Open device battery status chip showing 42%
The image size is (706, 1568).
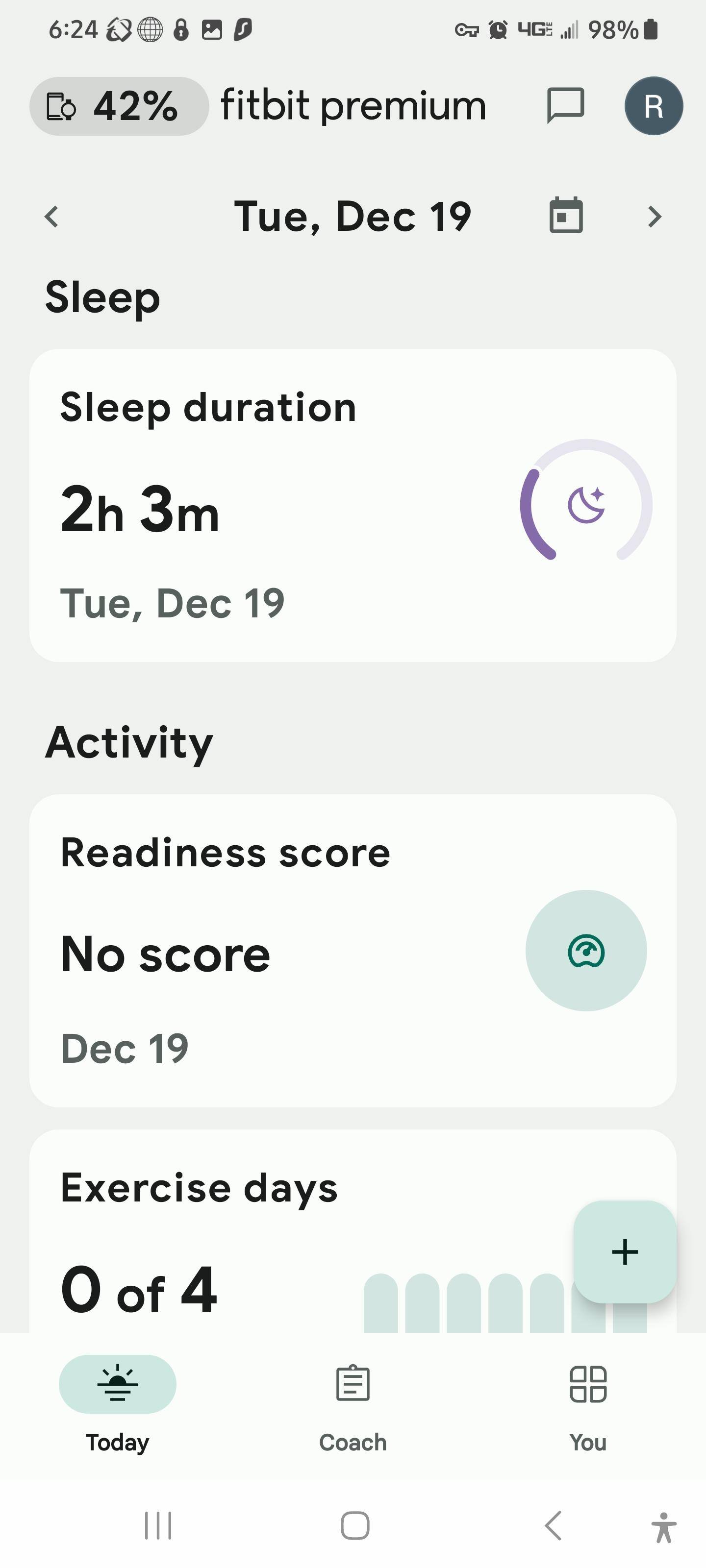click(x=118, y=106)
